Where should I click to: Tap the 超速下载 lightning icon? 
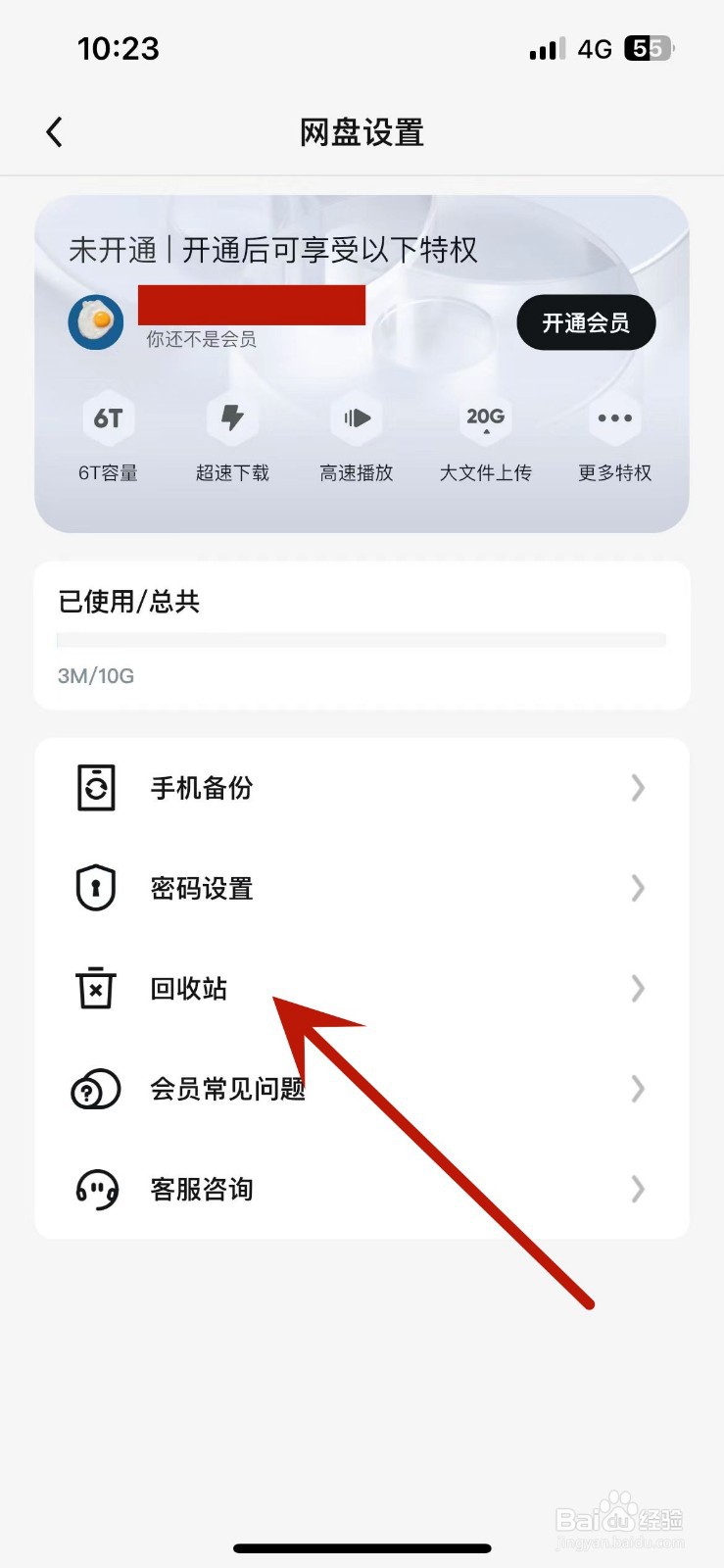click(x=233, y=419)
